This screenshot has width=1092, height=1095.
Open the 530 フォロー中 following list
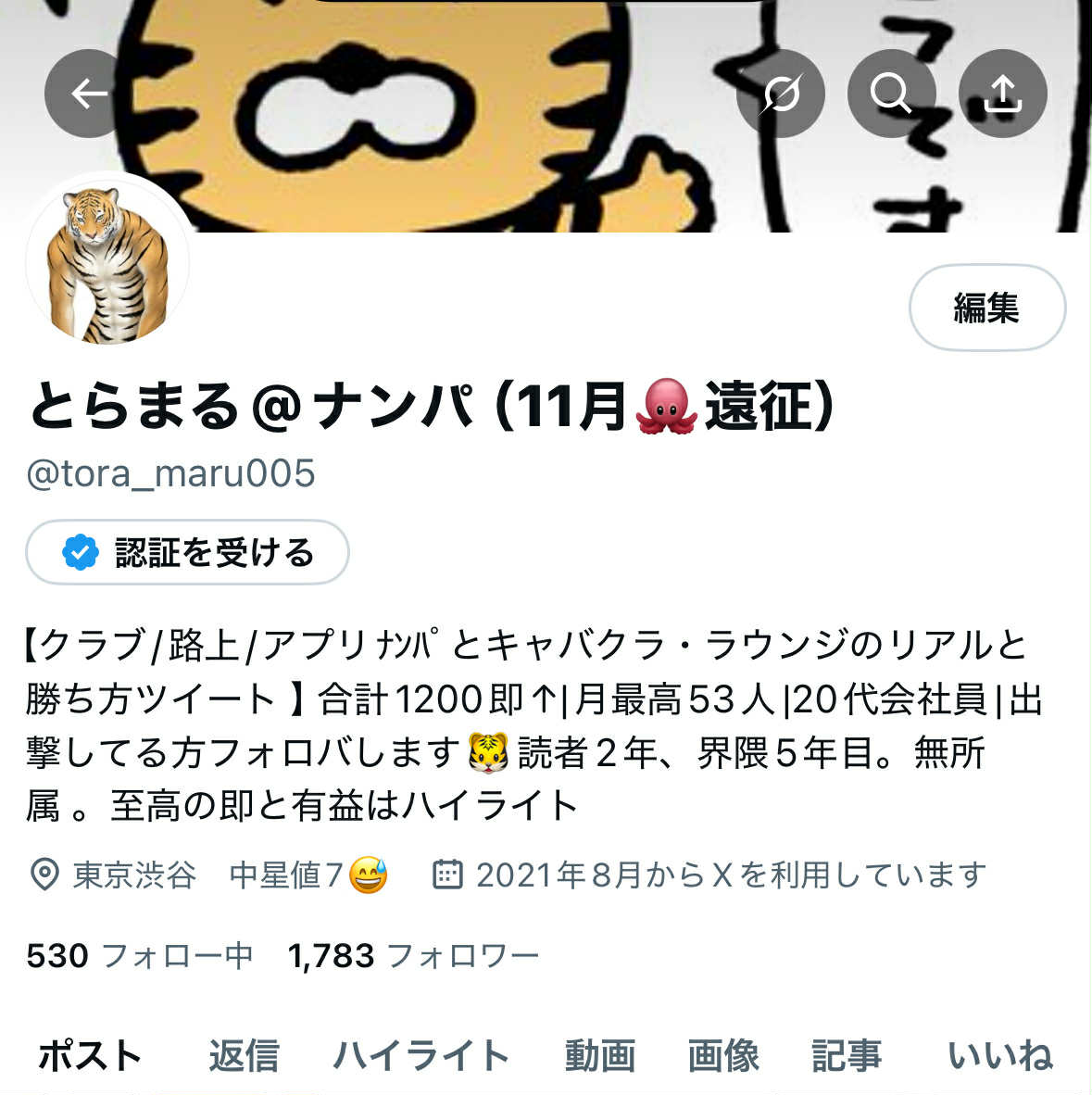[x=139, y=955]
